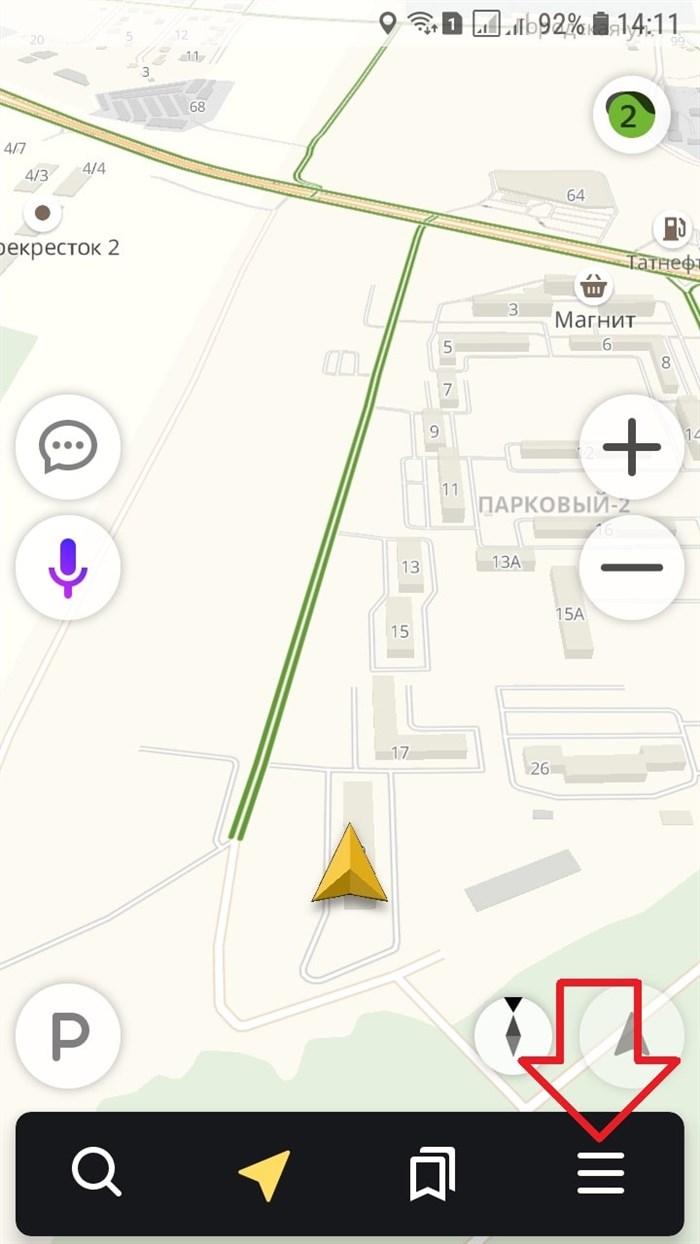Open saved bookmarks
The width and height of the screenshot is (700, 1244).
pyautogui.click(x=432, y=1173)
